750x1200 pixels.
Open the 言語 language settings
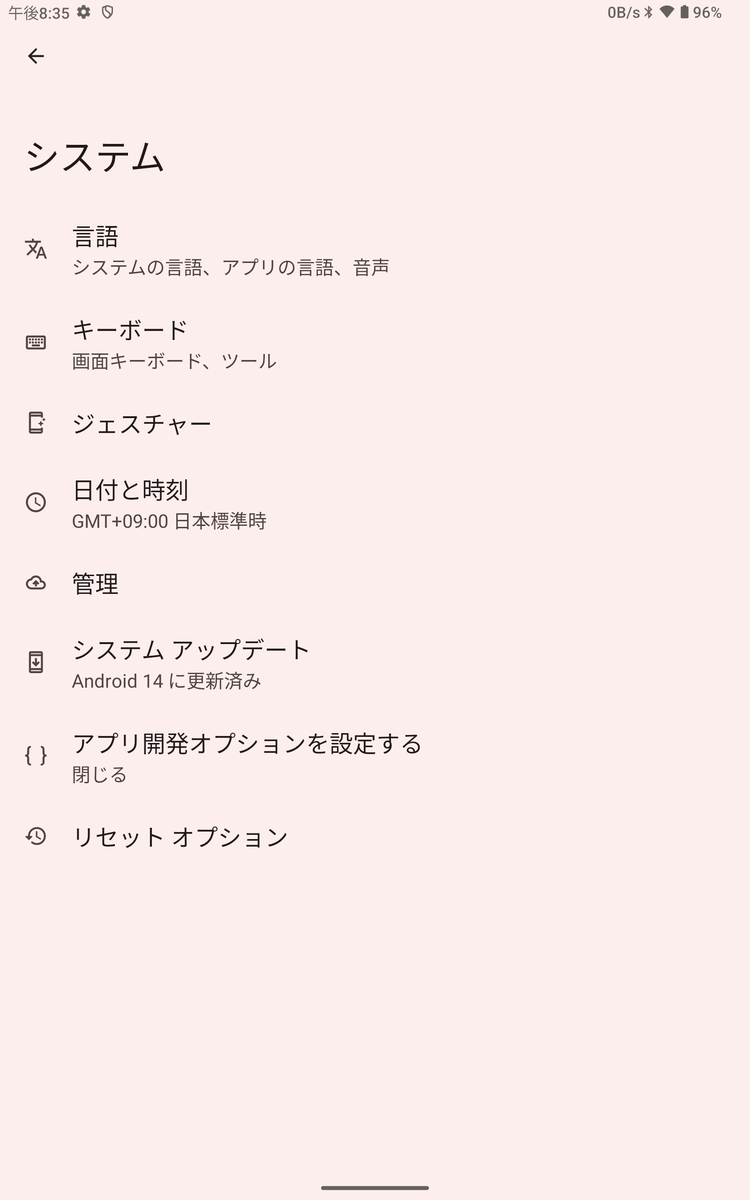(x=375, y=250)
